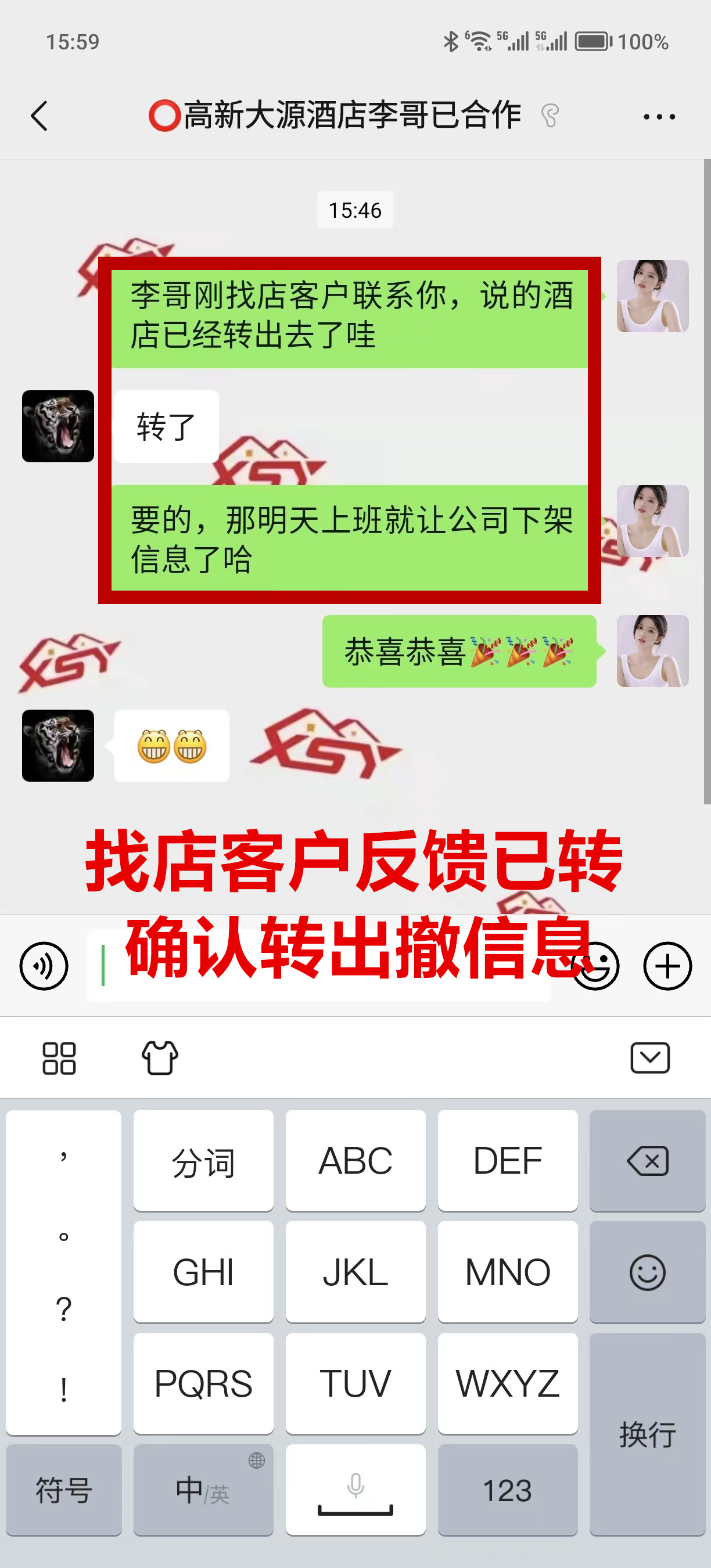Go back to the chat list
This screenshot has height=1568, width=711.
click(39, 116)
